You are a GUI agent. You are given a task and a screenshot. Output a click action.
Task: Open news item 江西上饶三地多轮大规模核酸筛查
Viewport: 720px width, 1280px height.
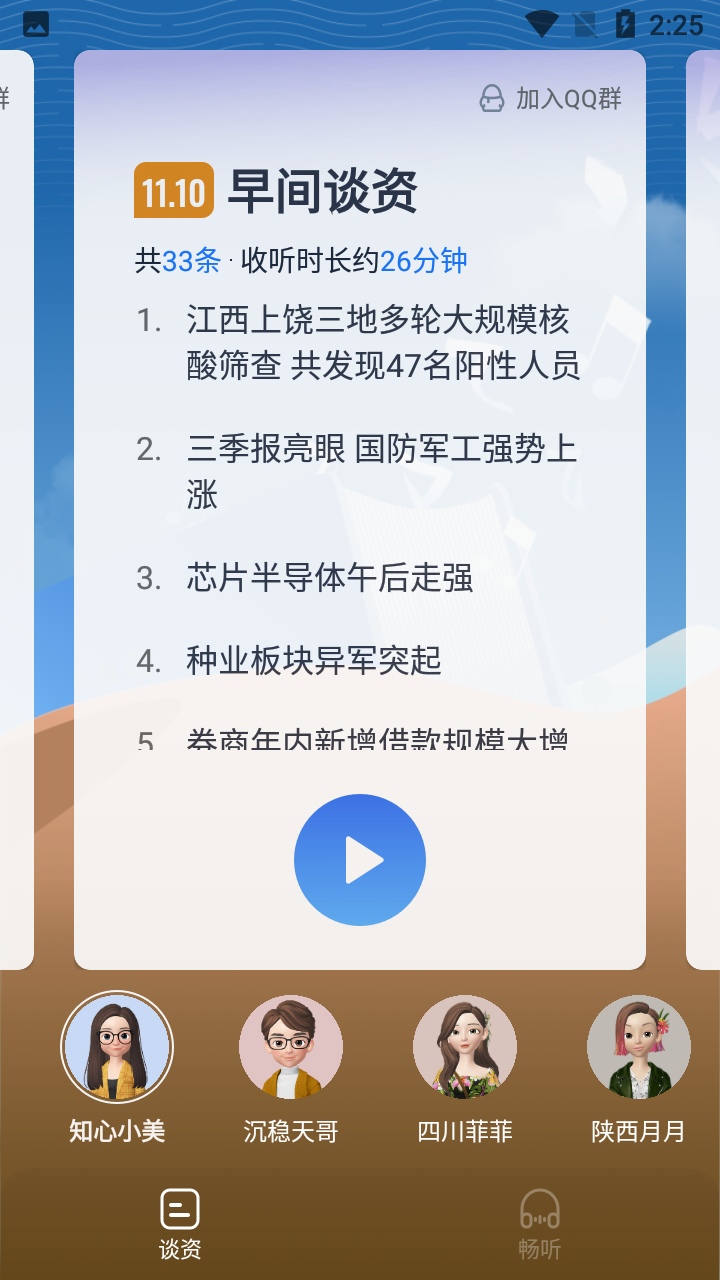point(383,343)
